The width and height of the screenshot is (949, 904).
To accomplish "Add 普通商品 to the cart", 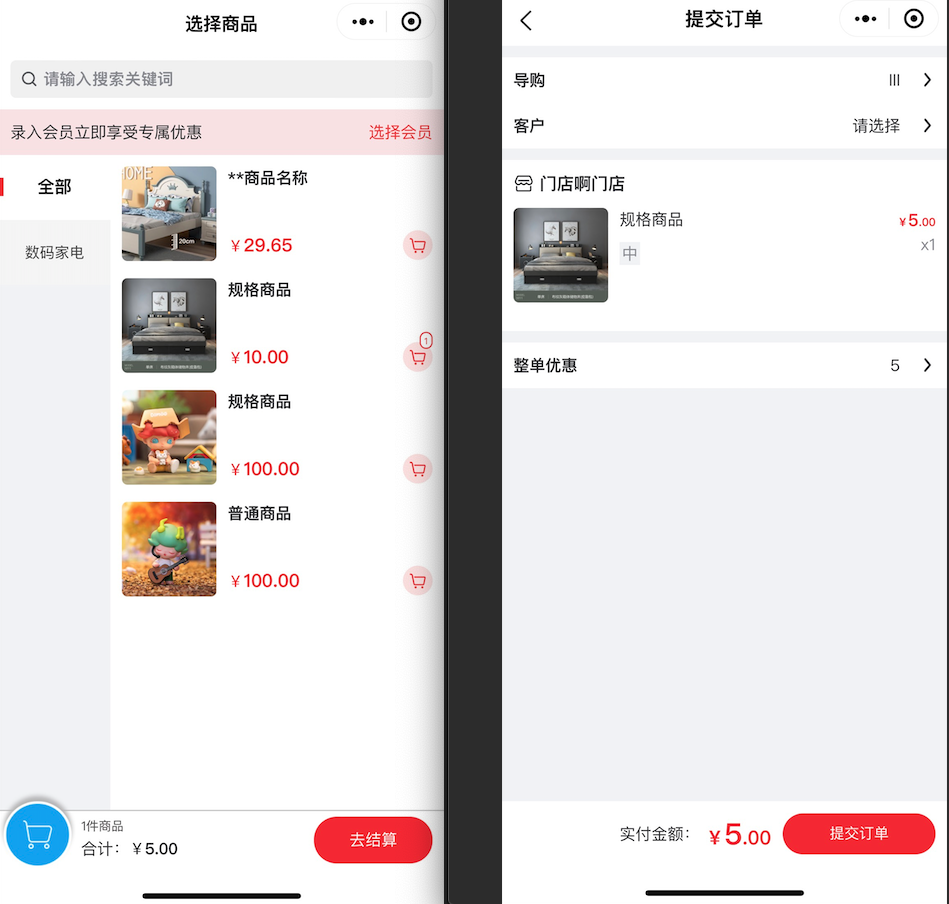I will (418, 580).
